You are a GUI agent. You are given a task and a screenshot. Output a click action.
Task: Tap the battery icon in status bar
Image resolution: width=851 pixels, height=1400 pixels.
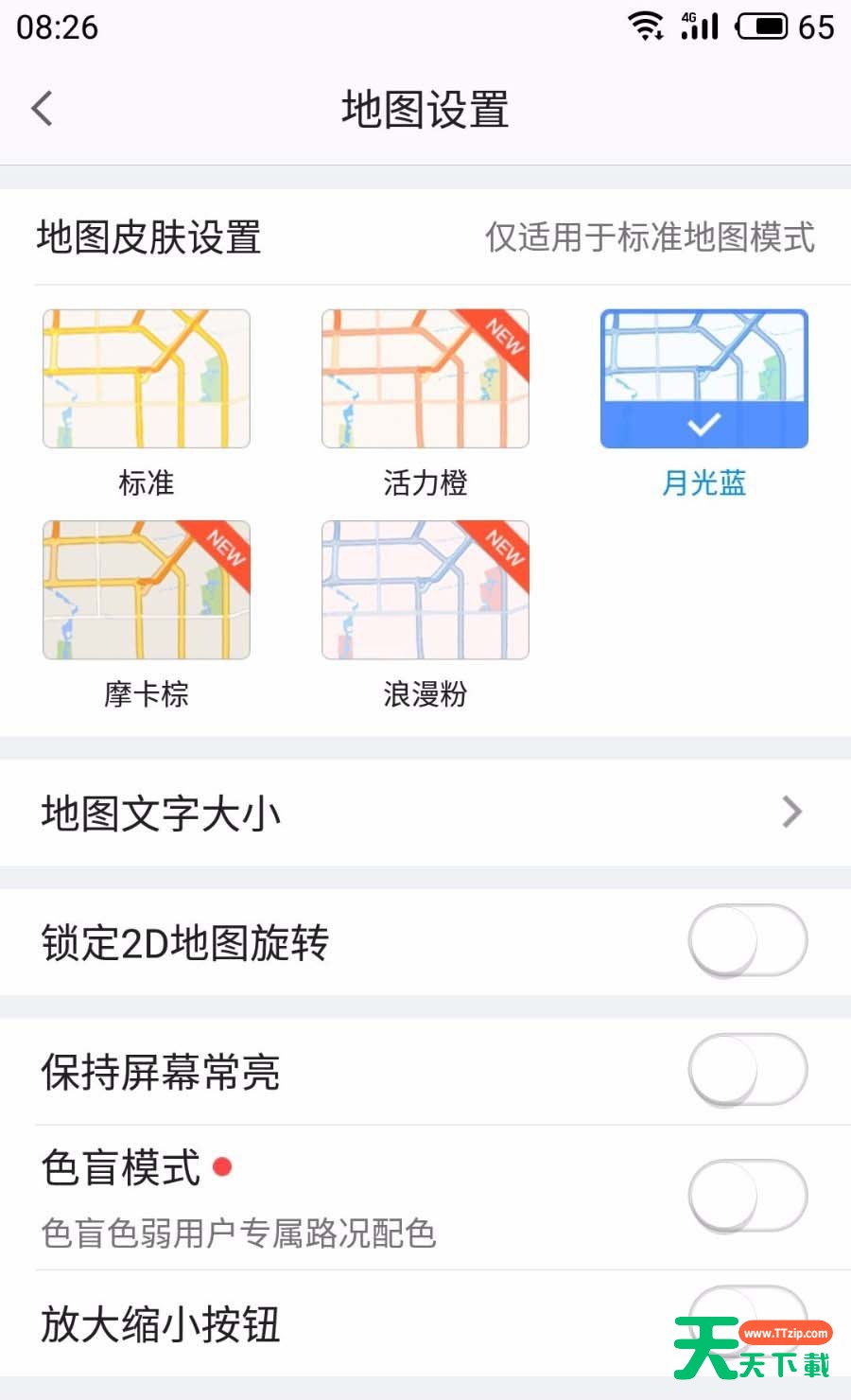pyautogui.click(x=762, y=26)
